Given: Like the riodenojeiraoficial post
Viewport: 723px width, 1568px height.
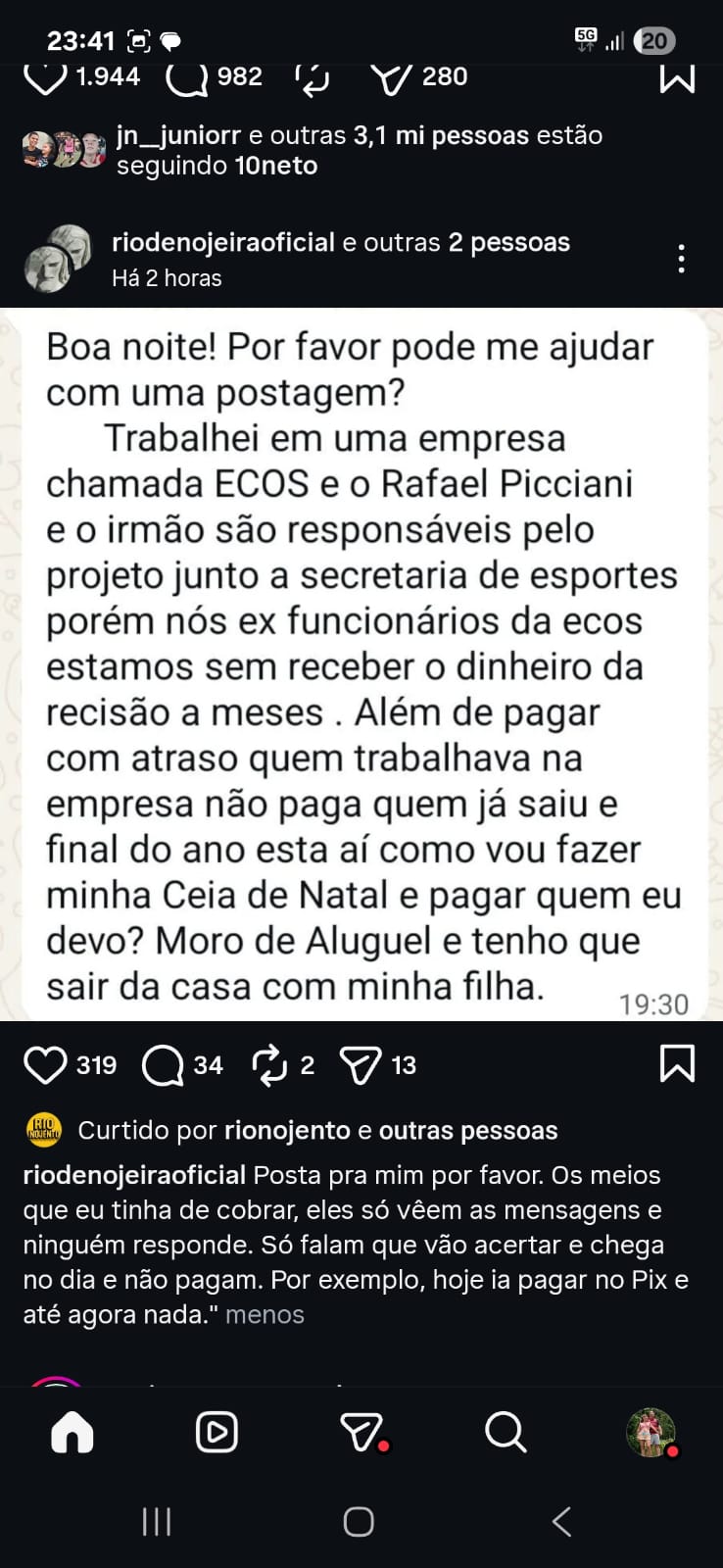Looking at the screenshot, I should coord(45,1065).
